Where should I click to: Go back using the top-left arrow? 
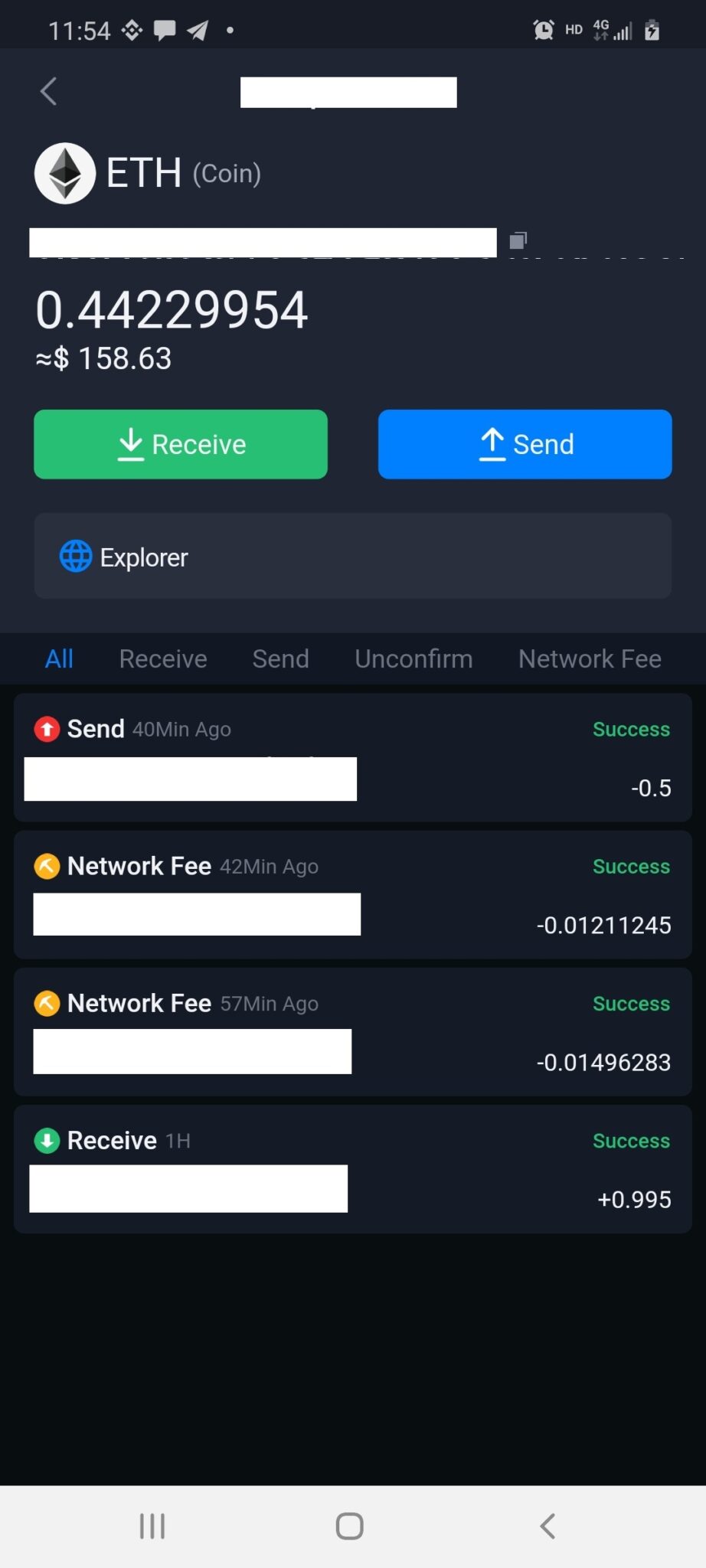point(48,90)
